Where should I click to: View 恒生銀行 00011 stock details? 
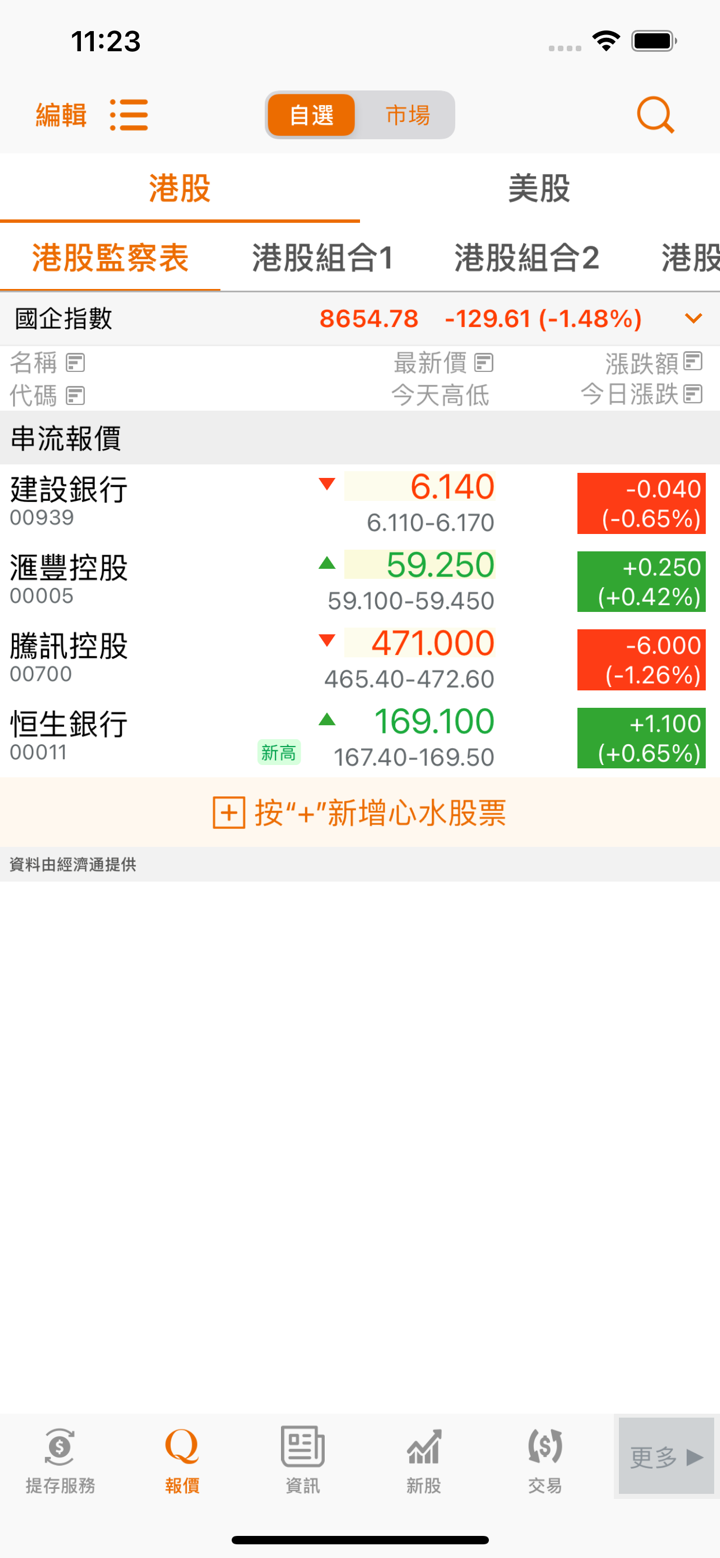70,735
